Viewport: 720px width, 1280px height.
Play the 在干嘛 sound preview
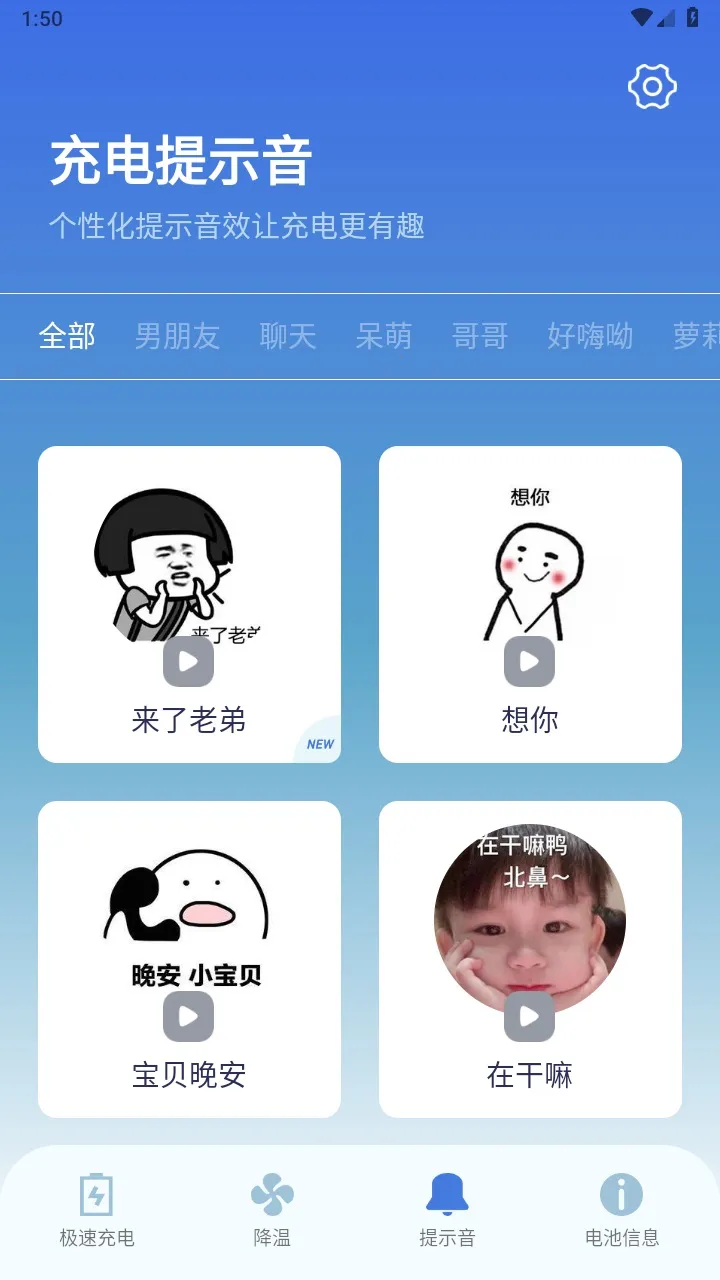[x=529, y=1016]
